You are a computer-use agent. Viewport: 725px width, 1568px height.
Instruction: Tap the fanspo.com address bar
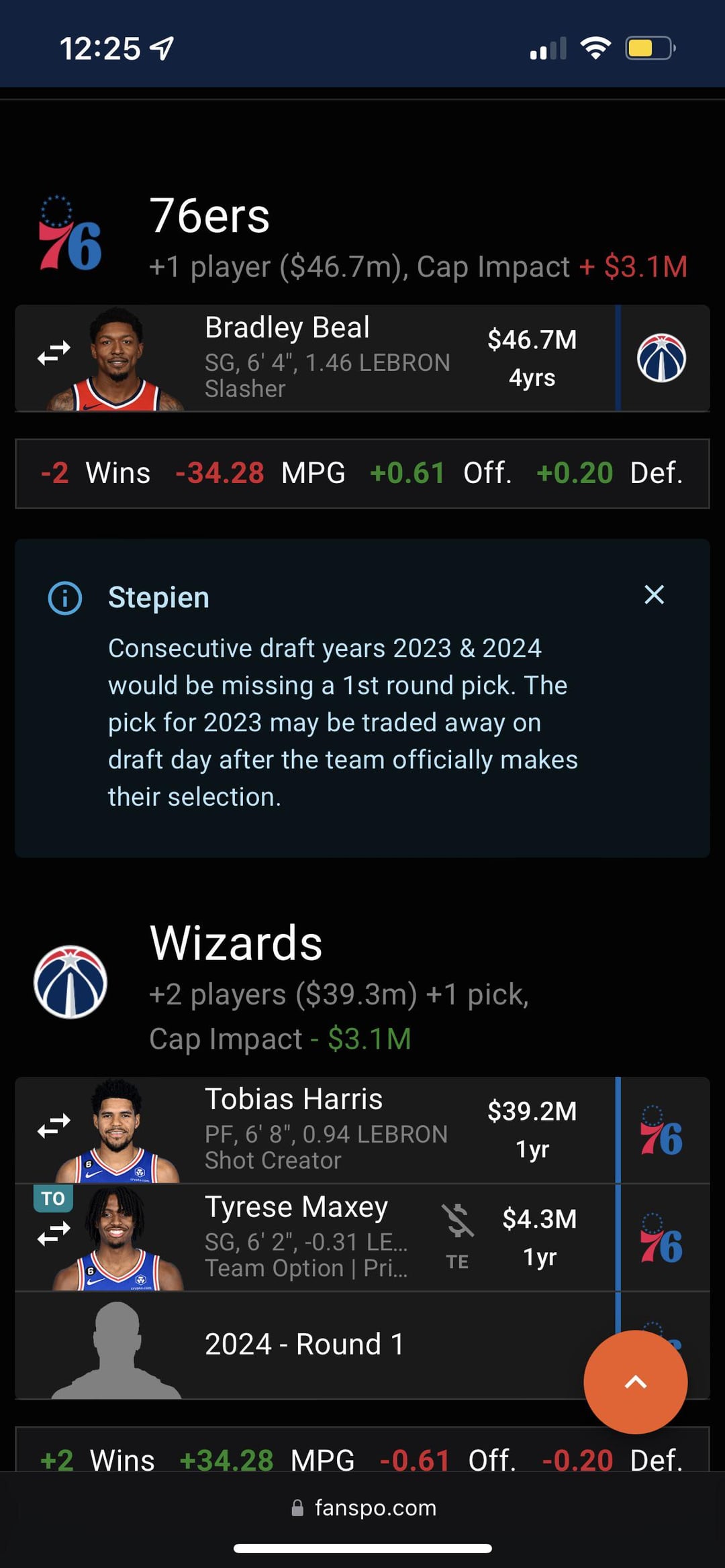tap(364, 1508)
